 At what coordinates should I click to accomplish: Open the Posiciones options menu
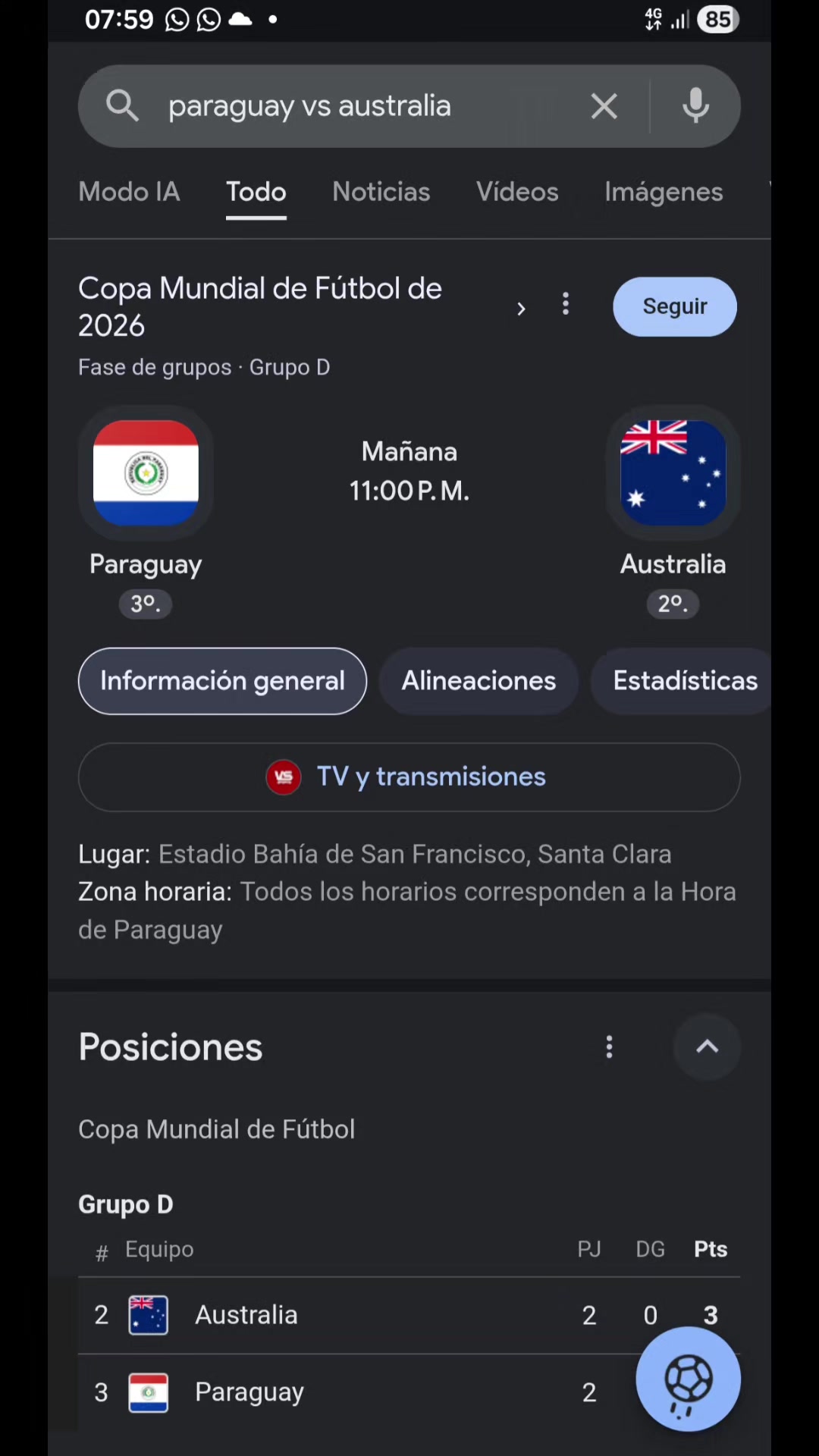(609, 1047)
